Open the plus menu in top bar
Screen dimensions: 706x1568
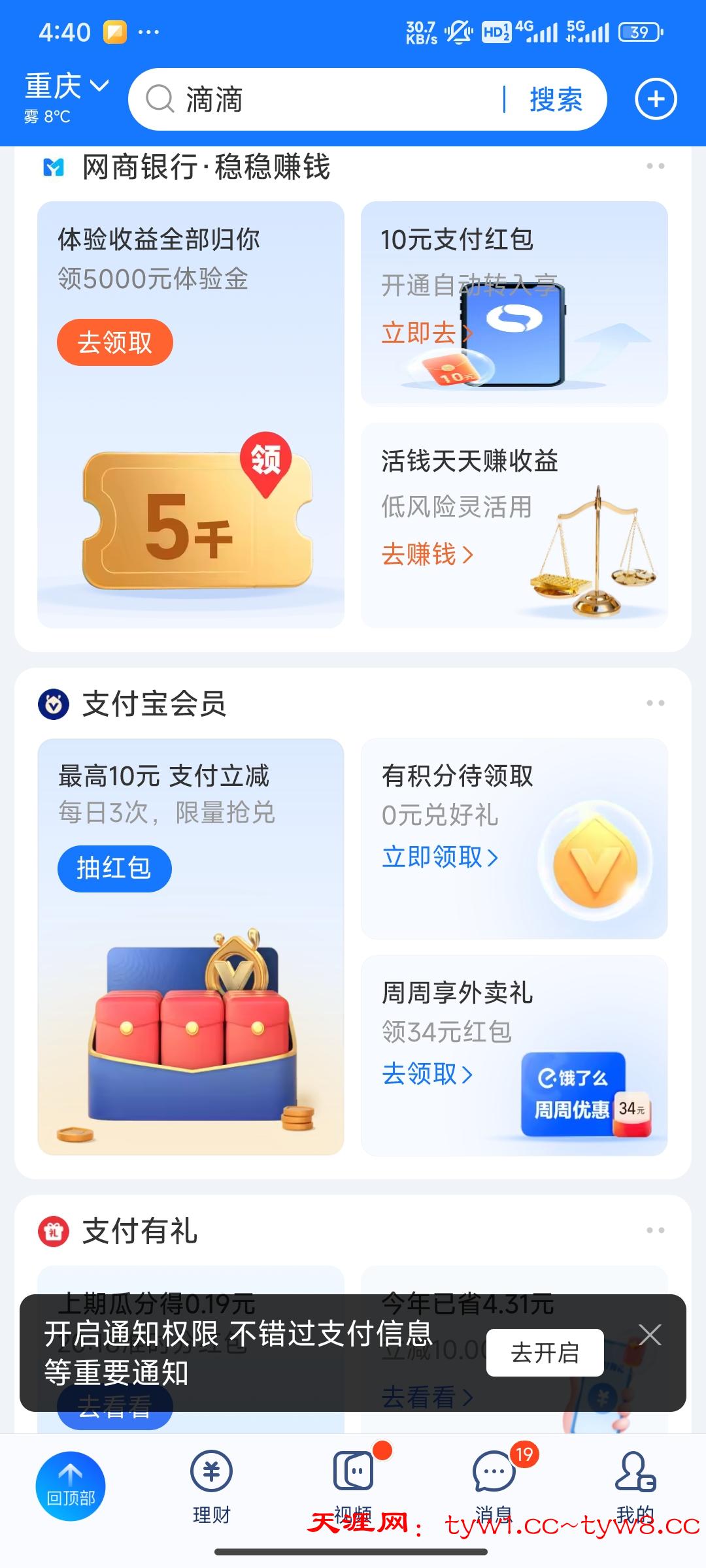tap(656, 99)
